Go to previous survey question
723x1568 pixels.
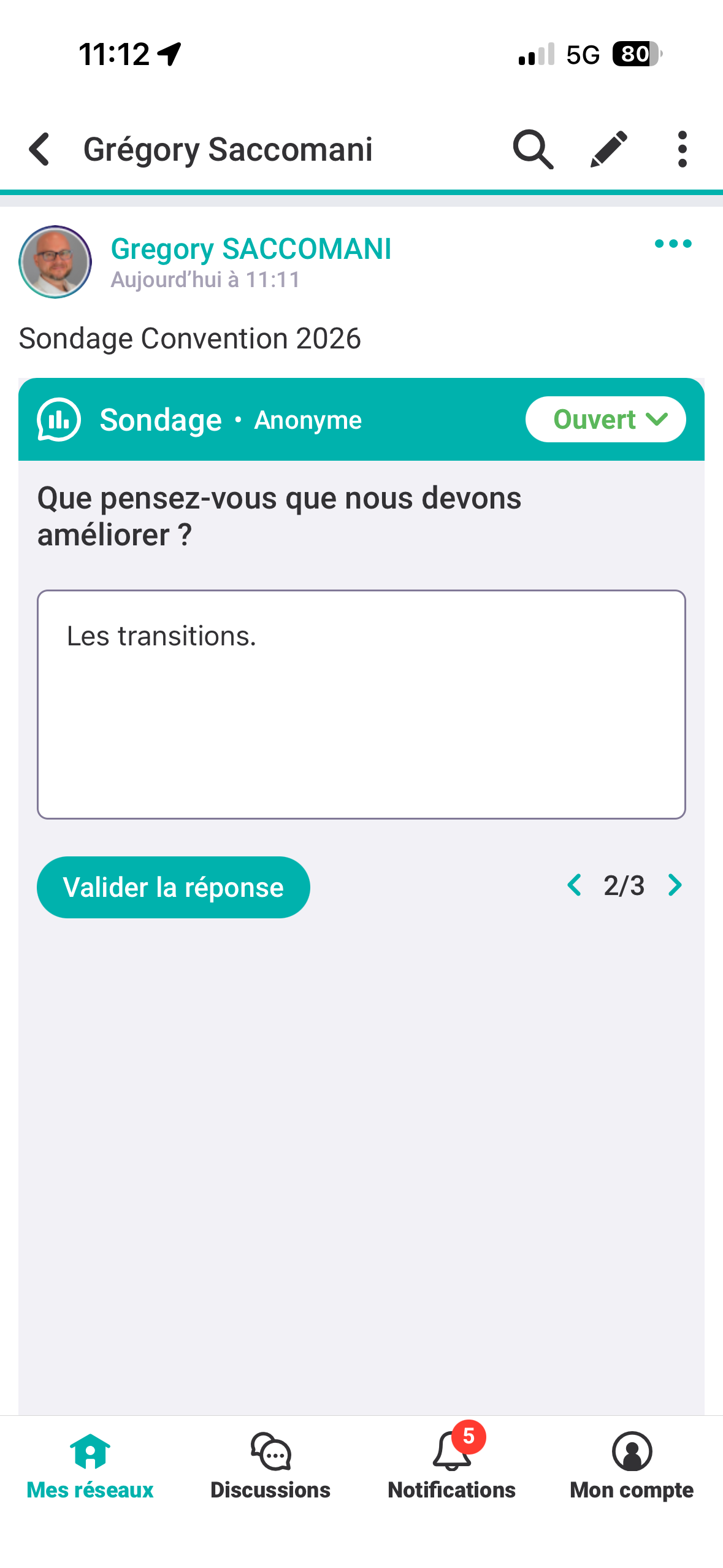pos(575,885)
